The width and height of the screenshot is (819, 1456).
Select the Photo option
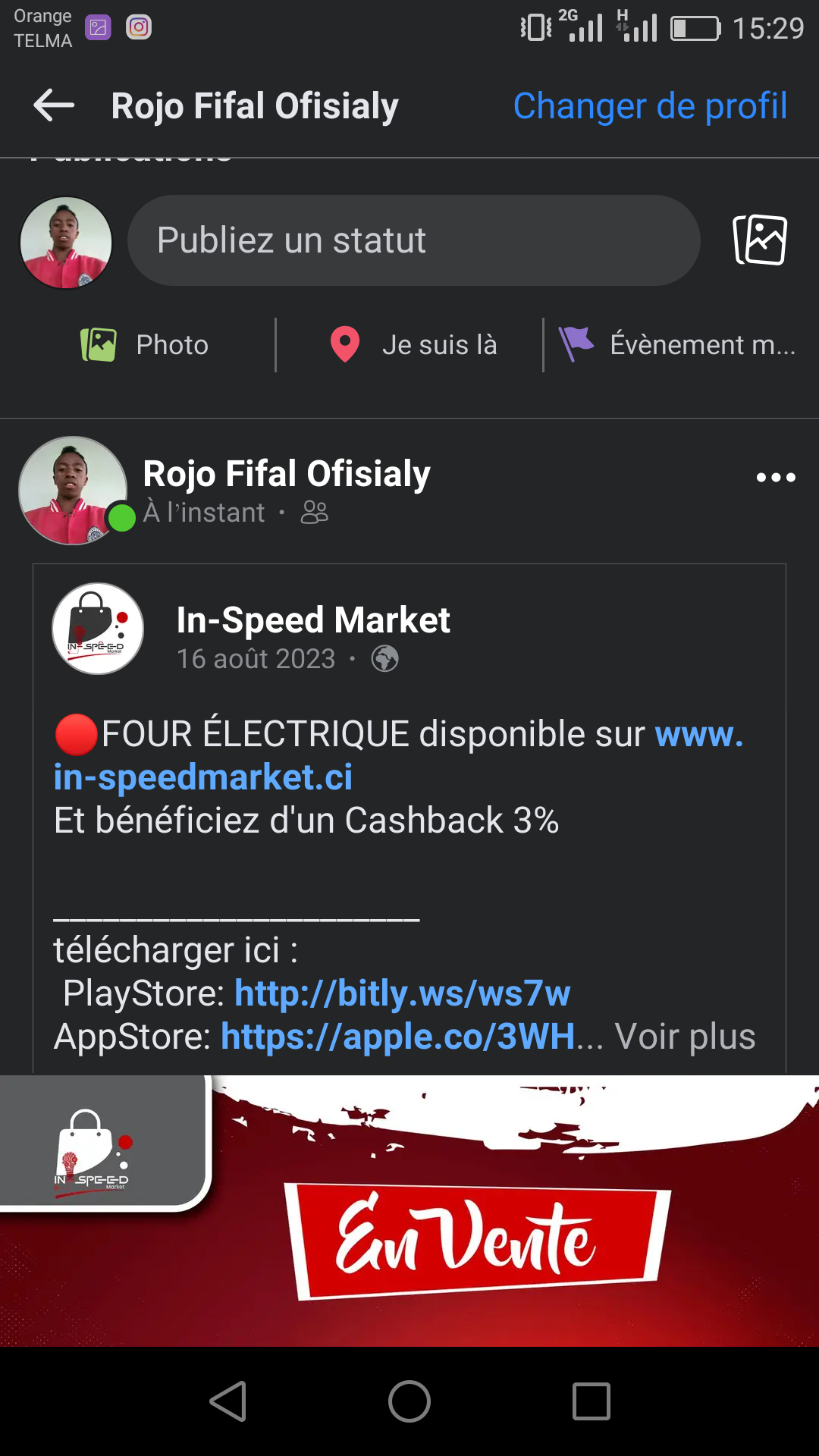(x=145, y=345)
